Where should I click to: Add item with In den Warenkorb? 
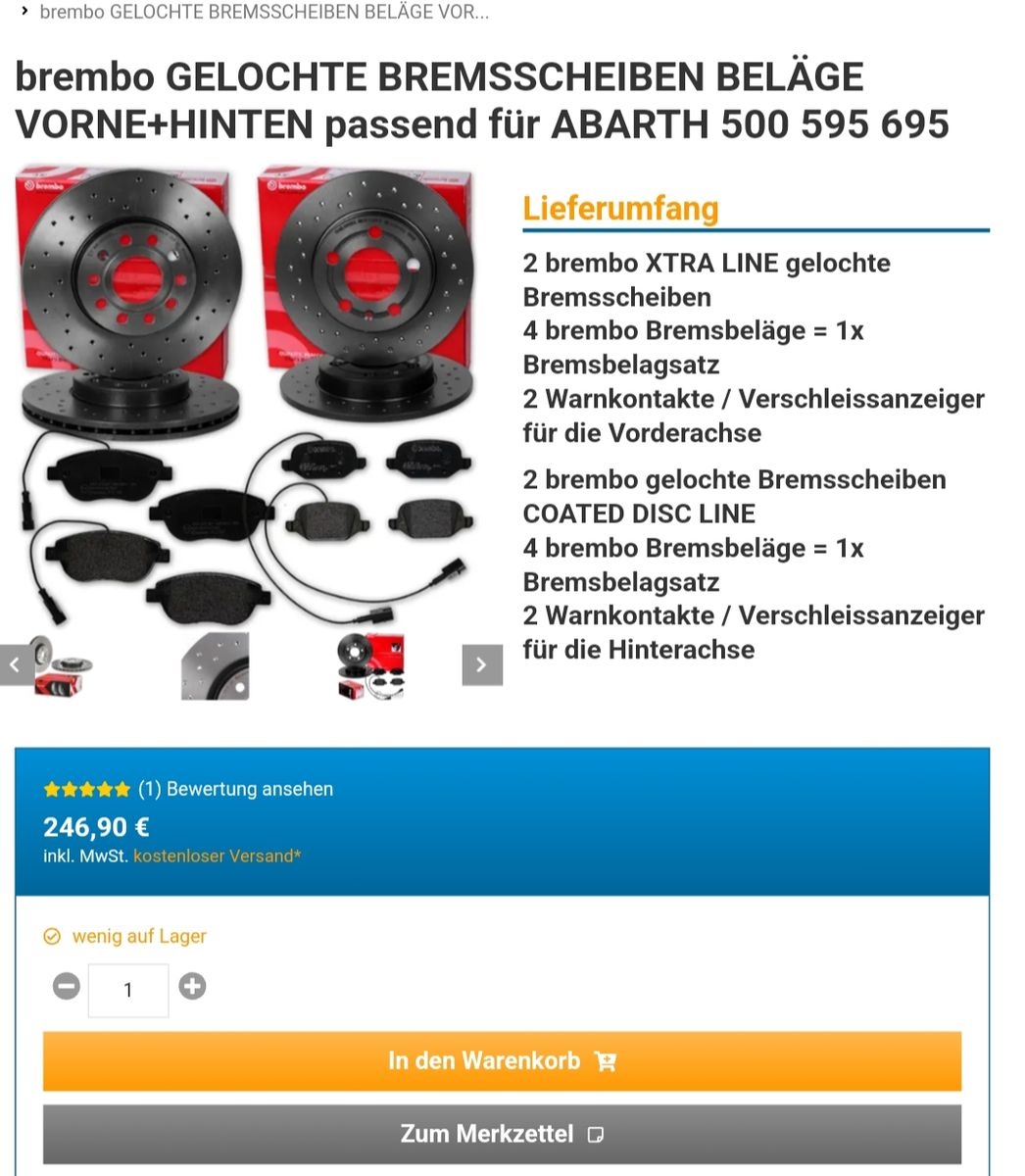tap(502, 1061)
